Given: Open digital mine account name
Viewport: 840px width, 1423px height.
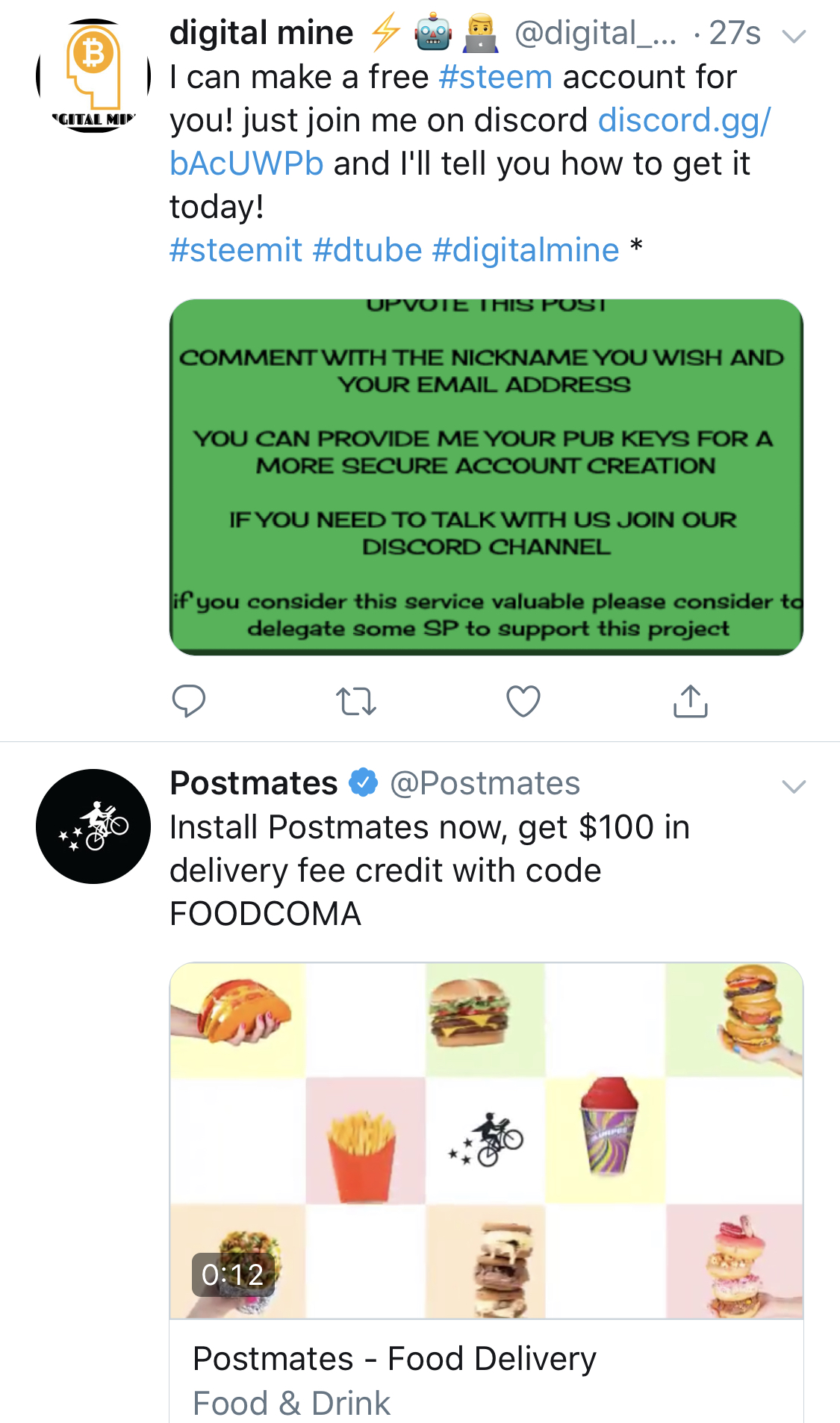Looking at the screenshot, I should pyautogui.click(x=261, y=34).
